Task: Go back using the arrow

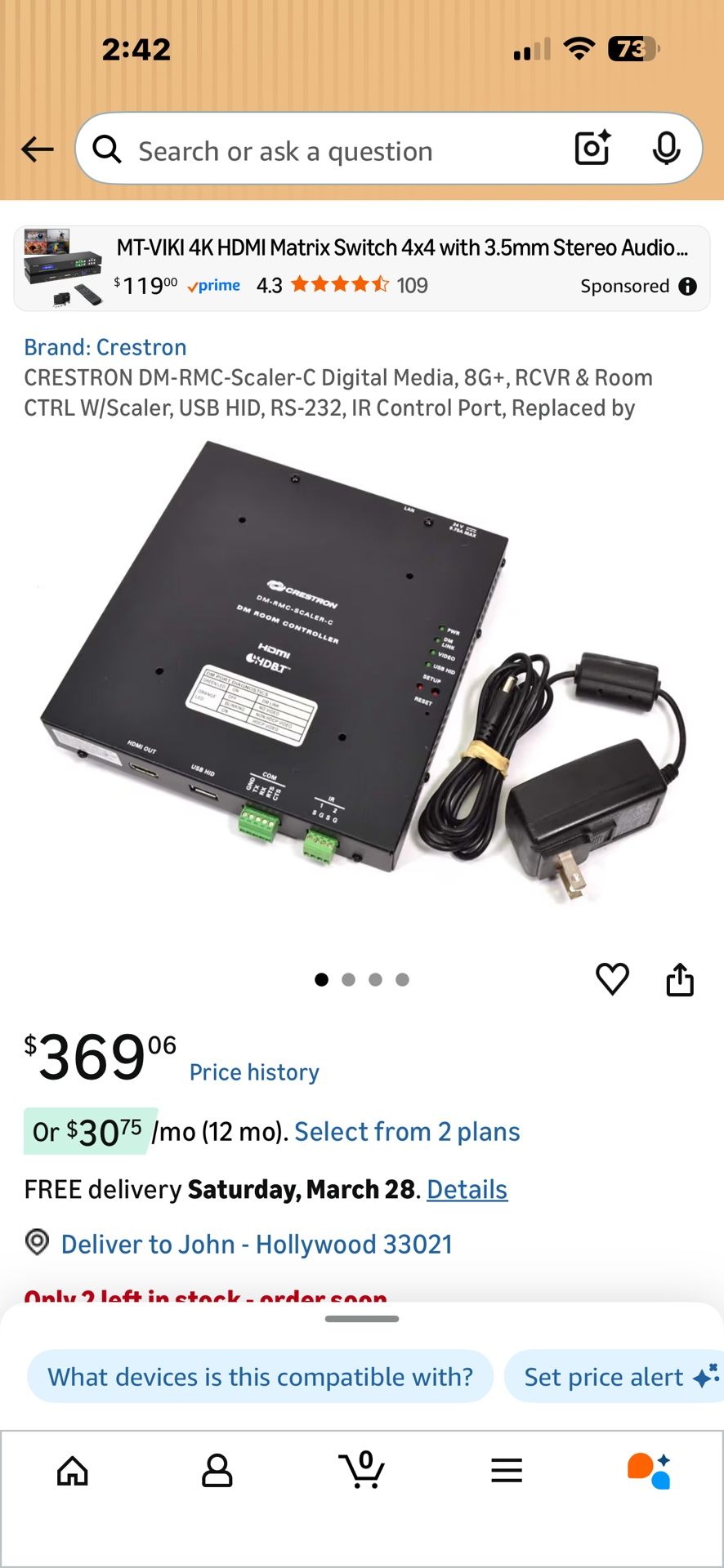Action: (38, 149)
